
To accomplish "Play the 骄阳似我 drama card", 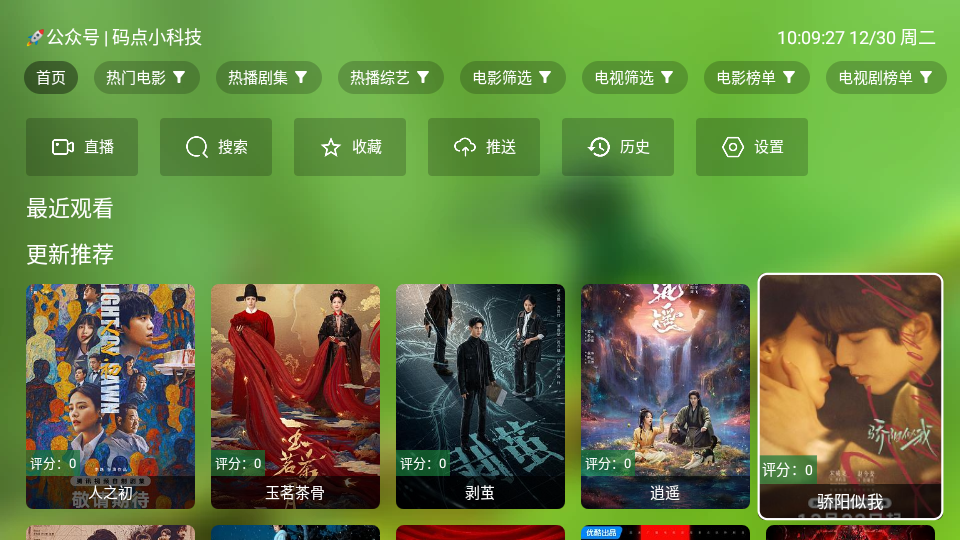I will (x=850, y=396).
